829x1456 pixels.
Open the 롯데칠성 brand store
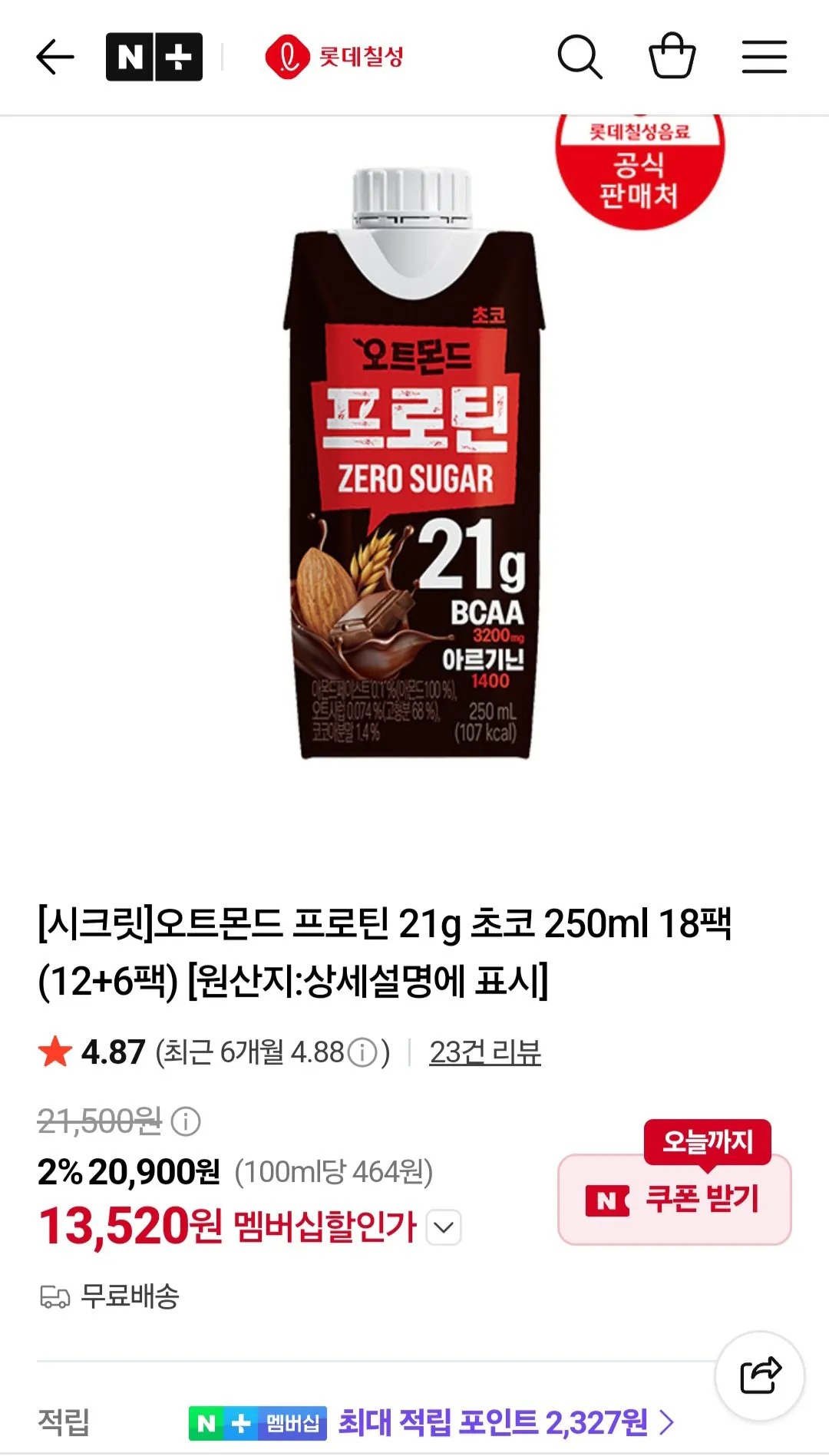(334, 57)
